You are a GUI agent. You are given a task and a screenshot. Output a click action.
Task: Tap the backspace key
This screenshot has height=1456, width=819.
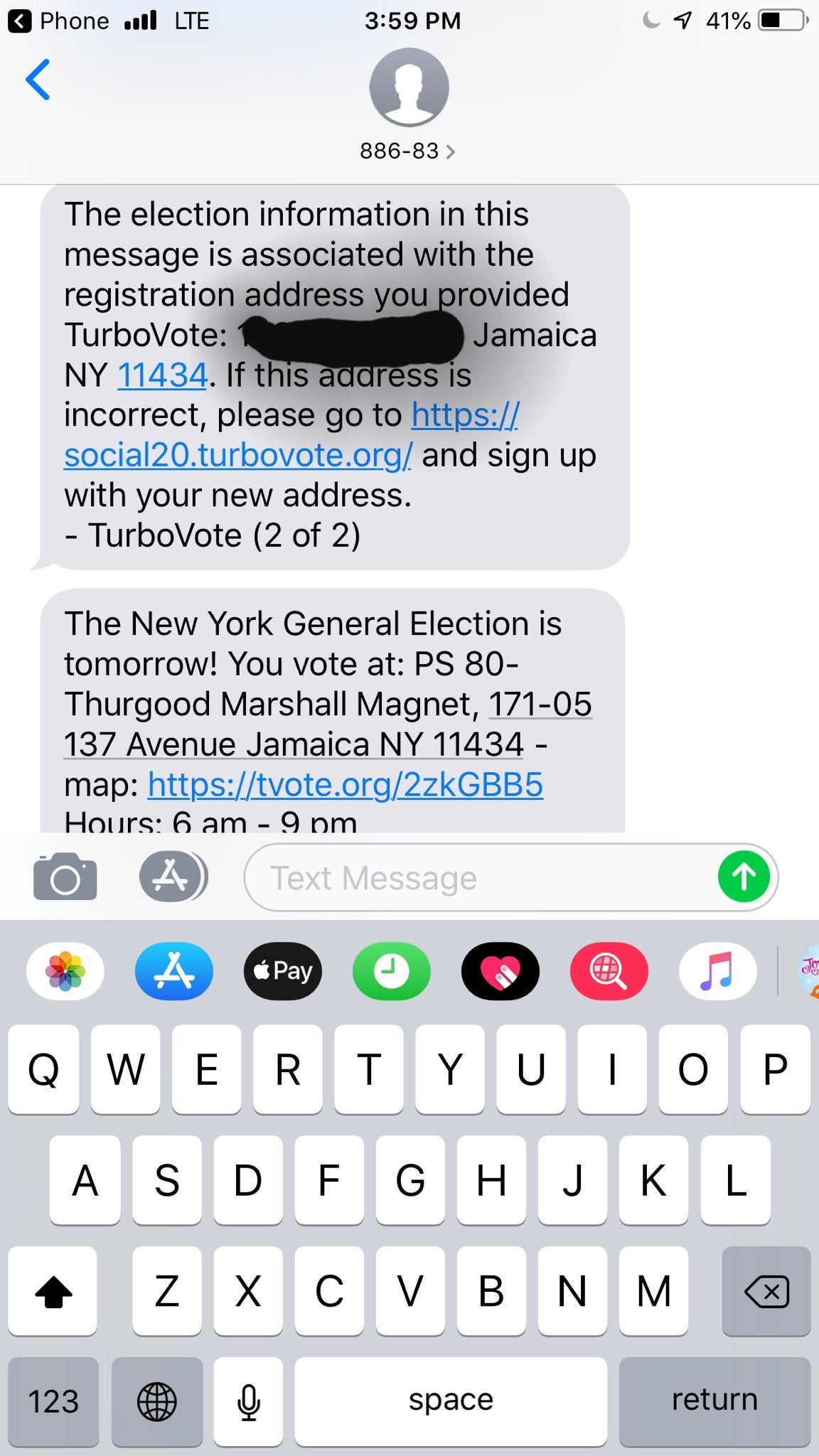click(x=766, y=1290)
